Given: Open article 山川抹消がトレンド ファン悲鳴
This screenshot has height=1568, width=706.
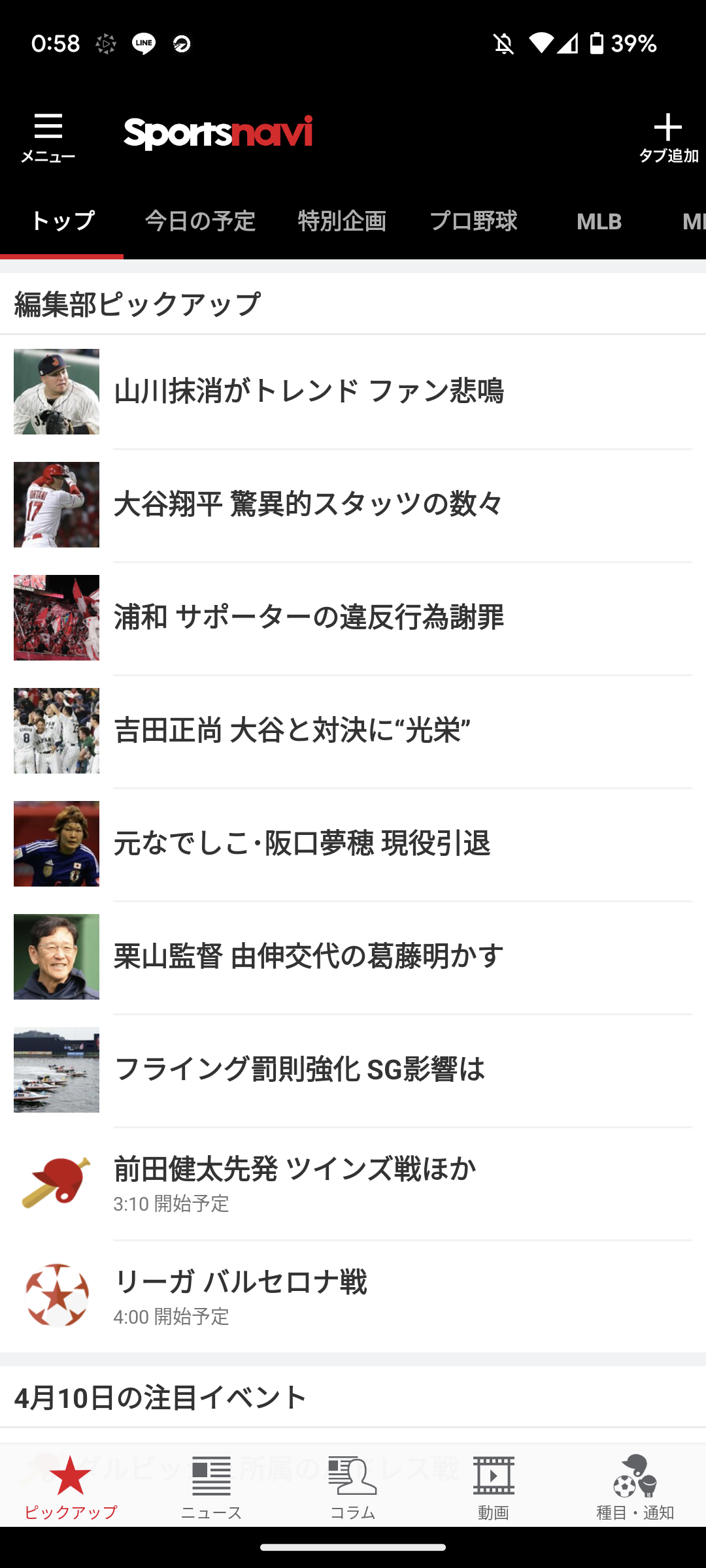Looking at the screenshot, I should (x=353, y=391).
